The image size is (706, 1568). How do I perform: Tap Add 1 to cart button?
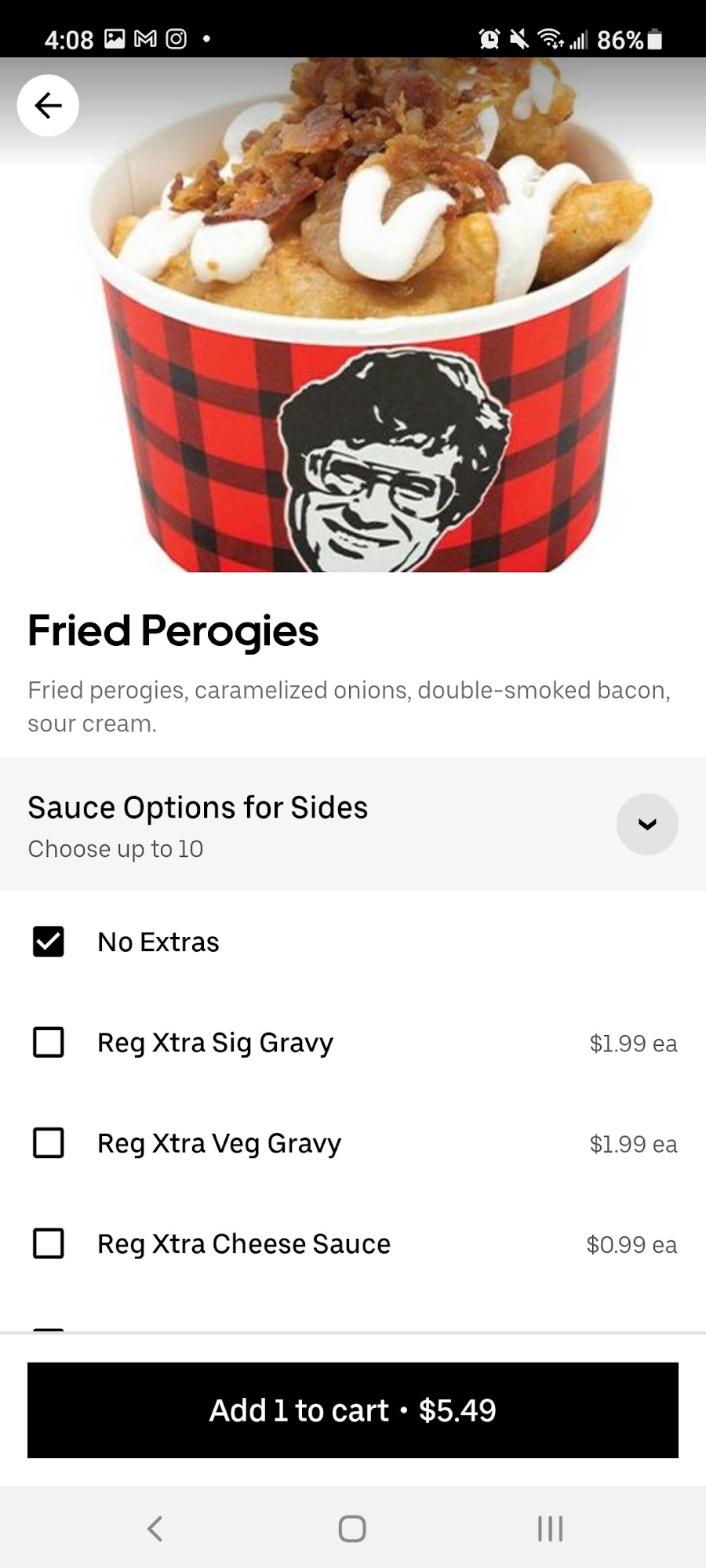[x=353, y=1410]
